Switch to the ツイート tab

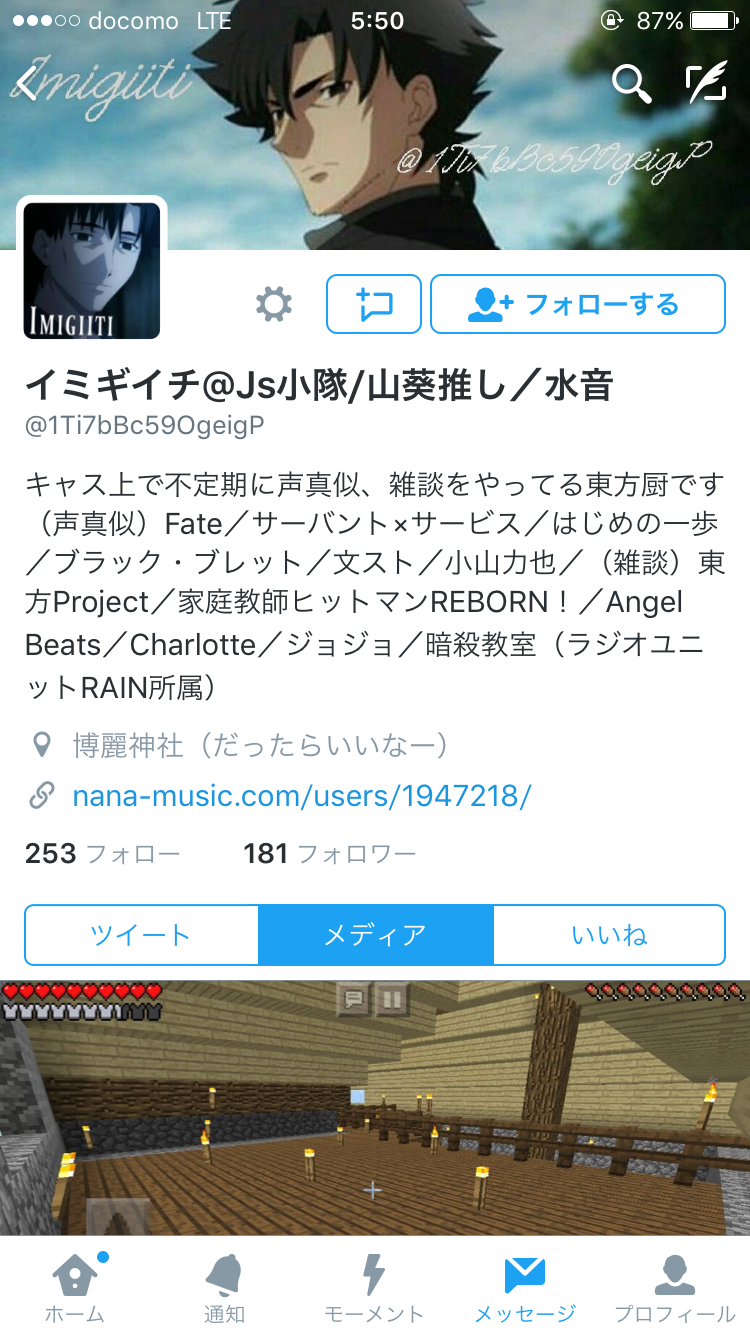[x=141, y=935]
